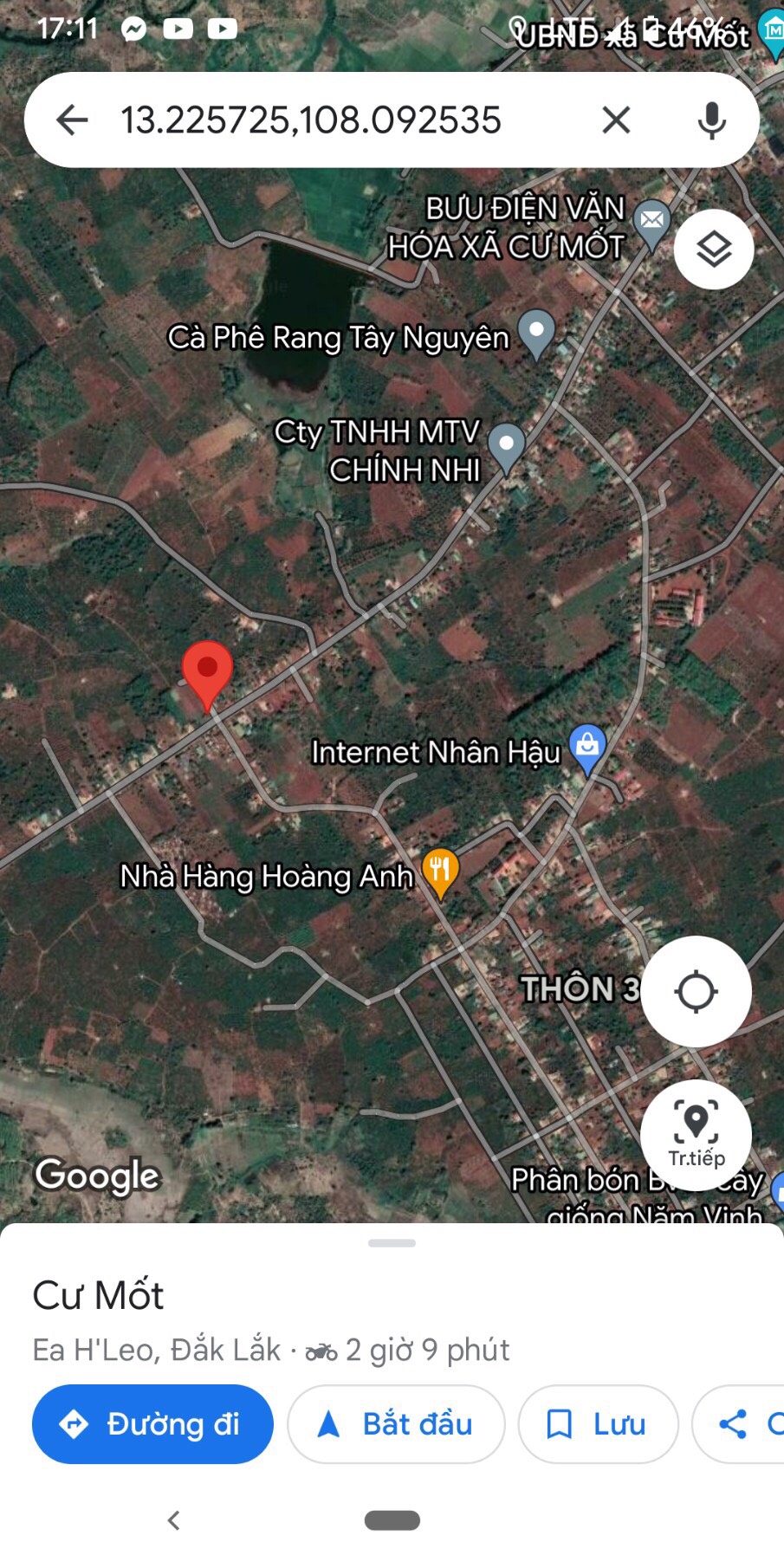
Task: Go home via the navigation pill
Action: click(392, 1519)
